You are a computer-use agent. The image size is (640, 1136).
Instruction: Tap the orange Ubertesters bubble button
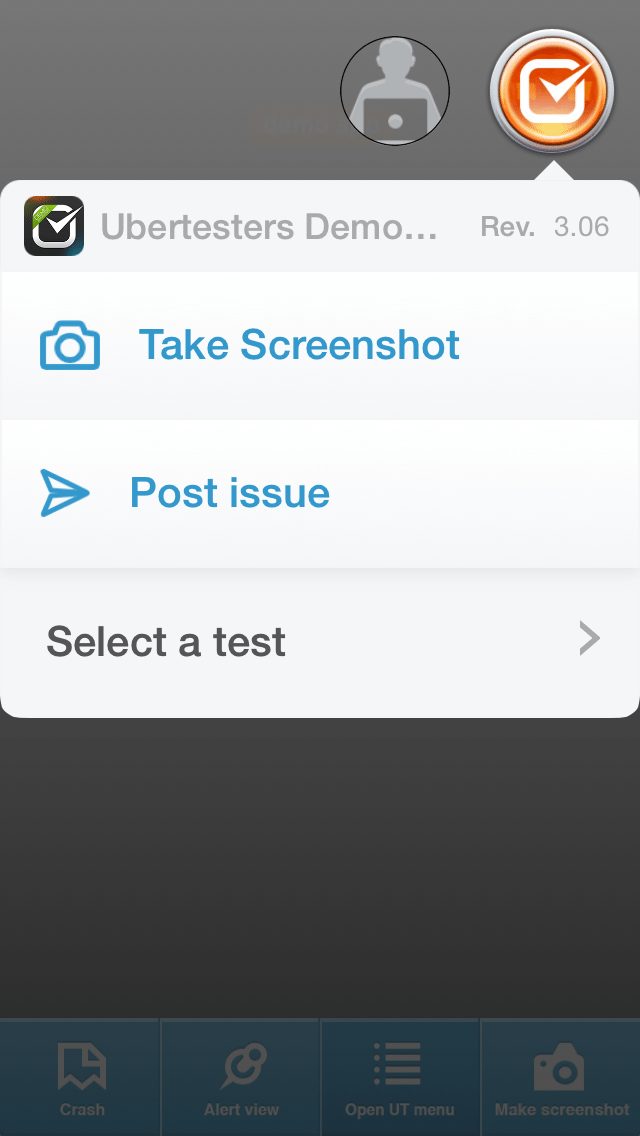point(551,91)
